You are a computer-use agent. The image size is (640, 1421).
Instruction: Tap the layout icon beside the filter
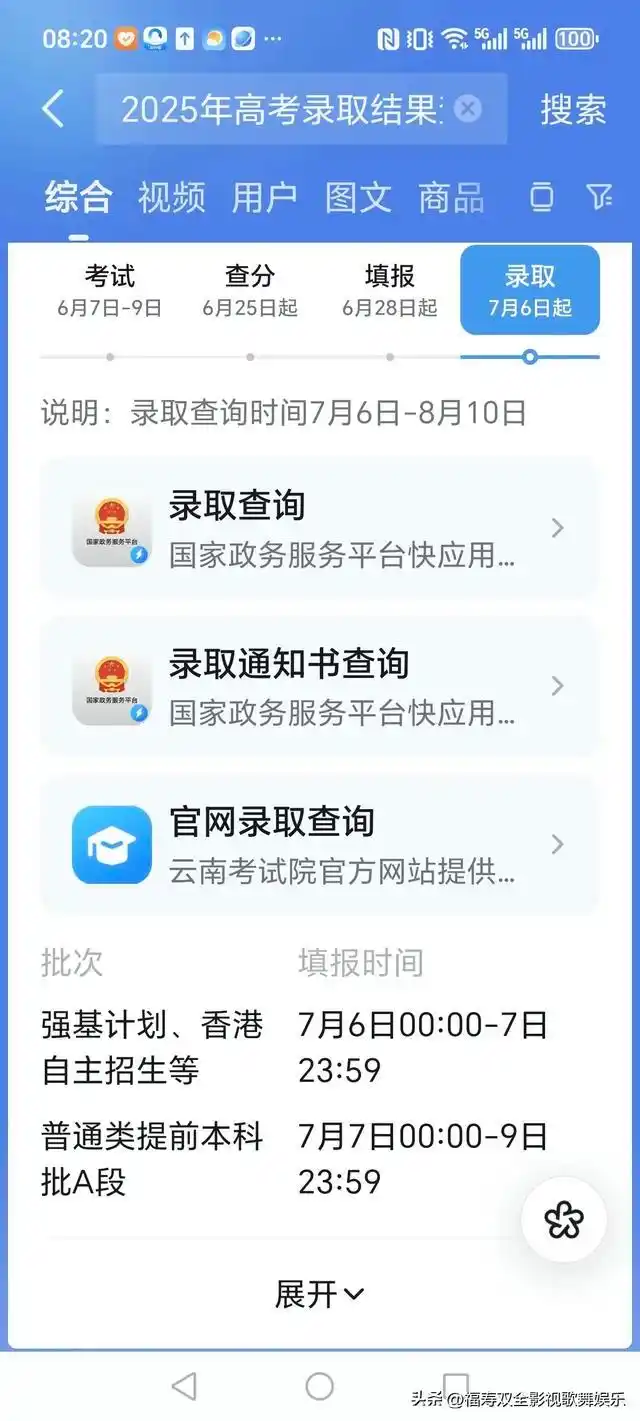541,197
